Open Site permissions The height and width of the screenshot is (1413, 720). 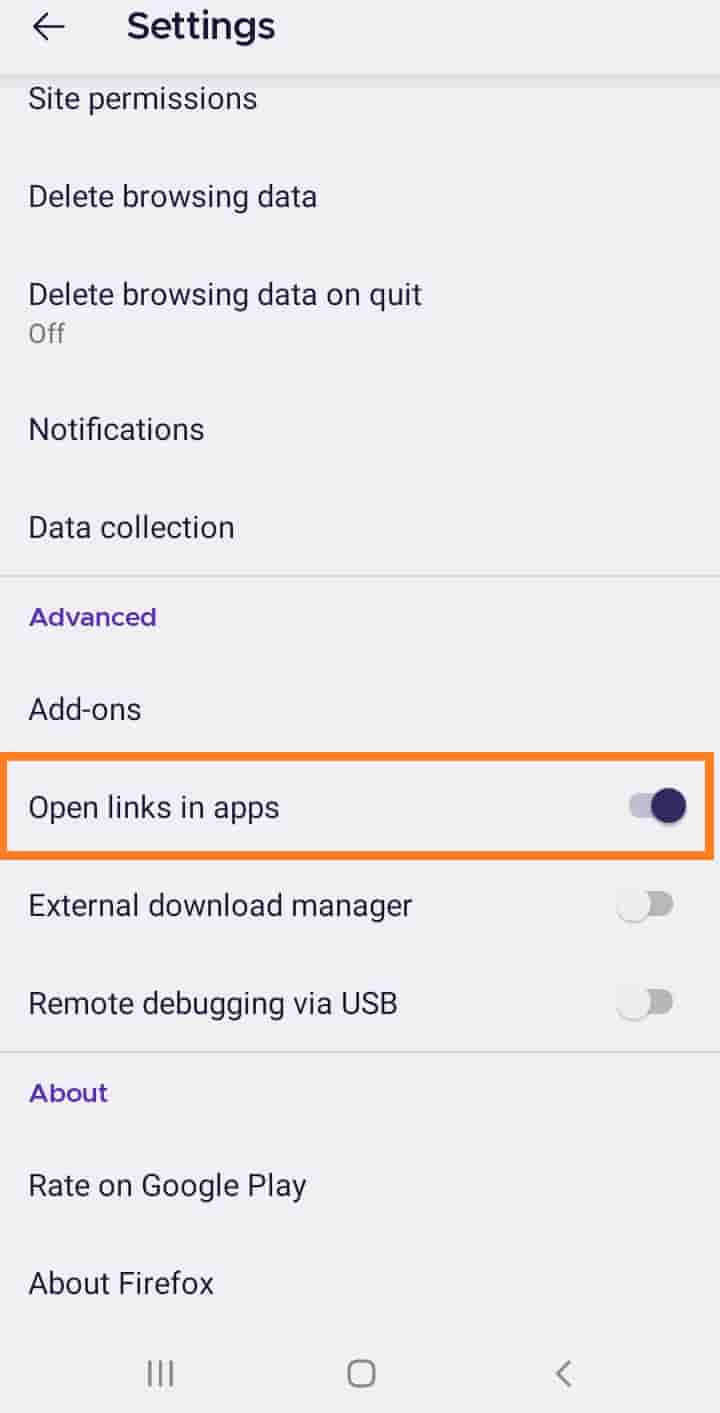coord(360,99)
